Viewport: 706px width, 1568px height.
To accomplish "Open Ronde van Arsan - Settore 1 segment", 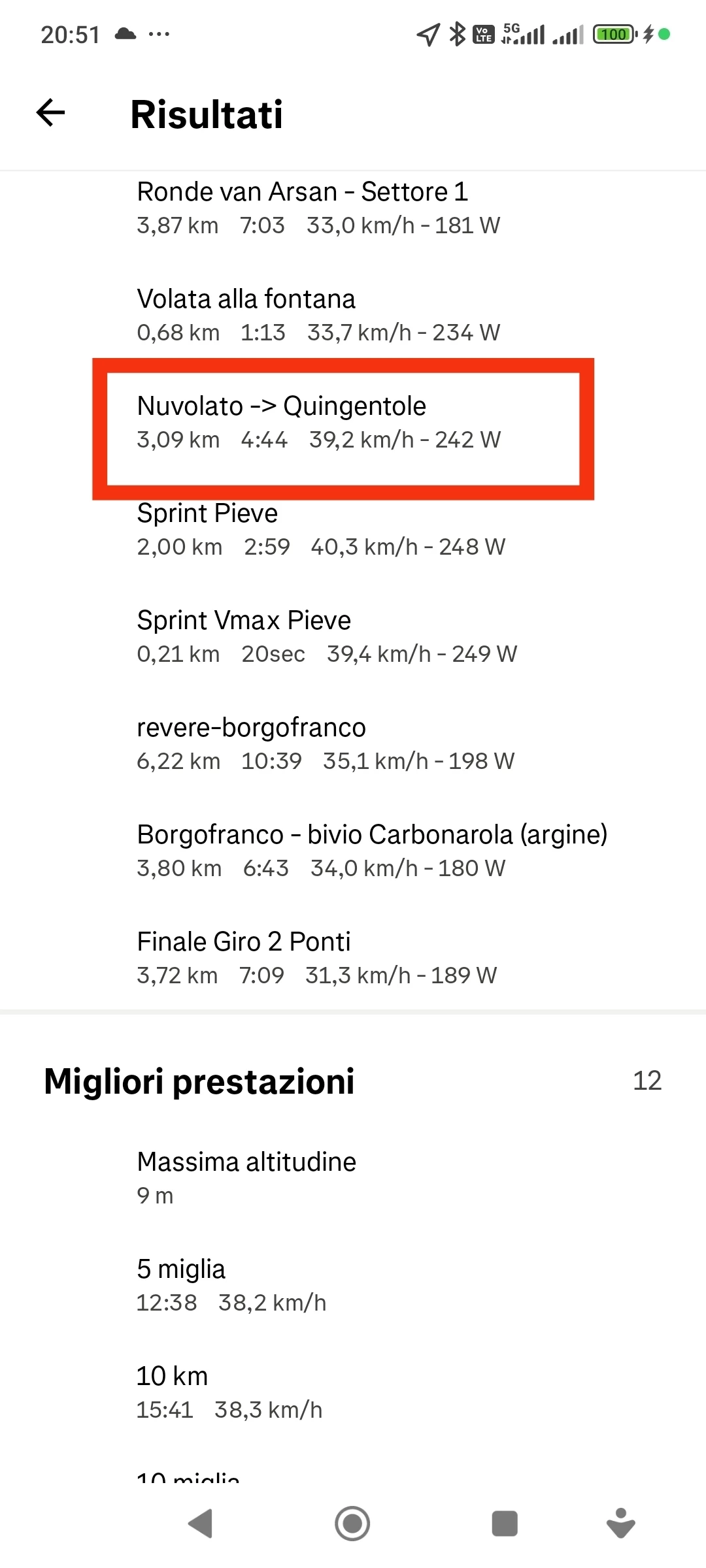I will coord(318,208).
